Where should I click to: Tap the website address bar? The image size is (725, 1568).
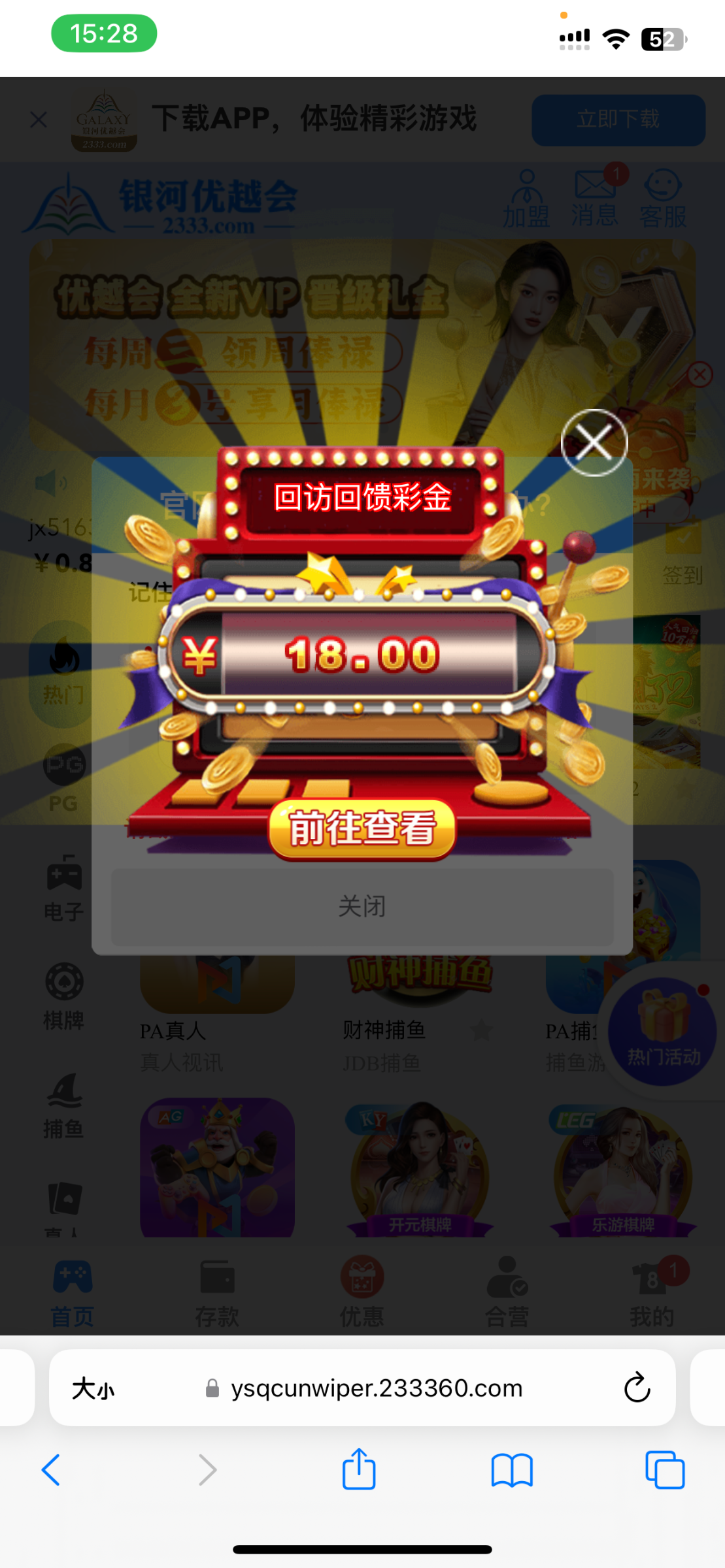376,1388
